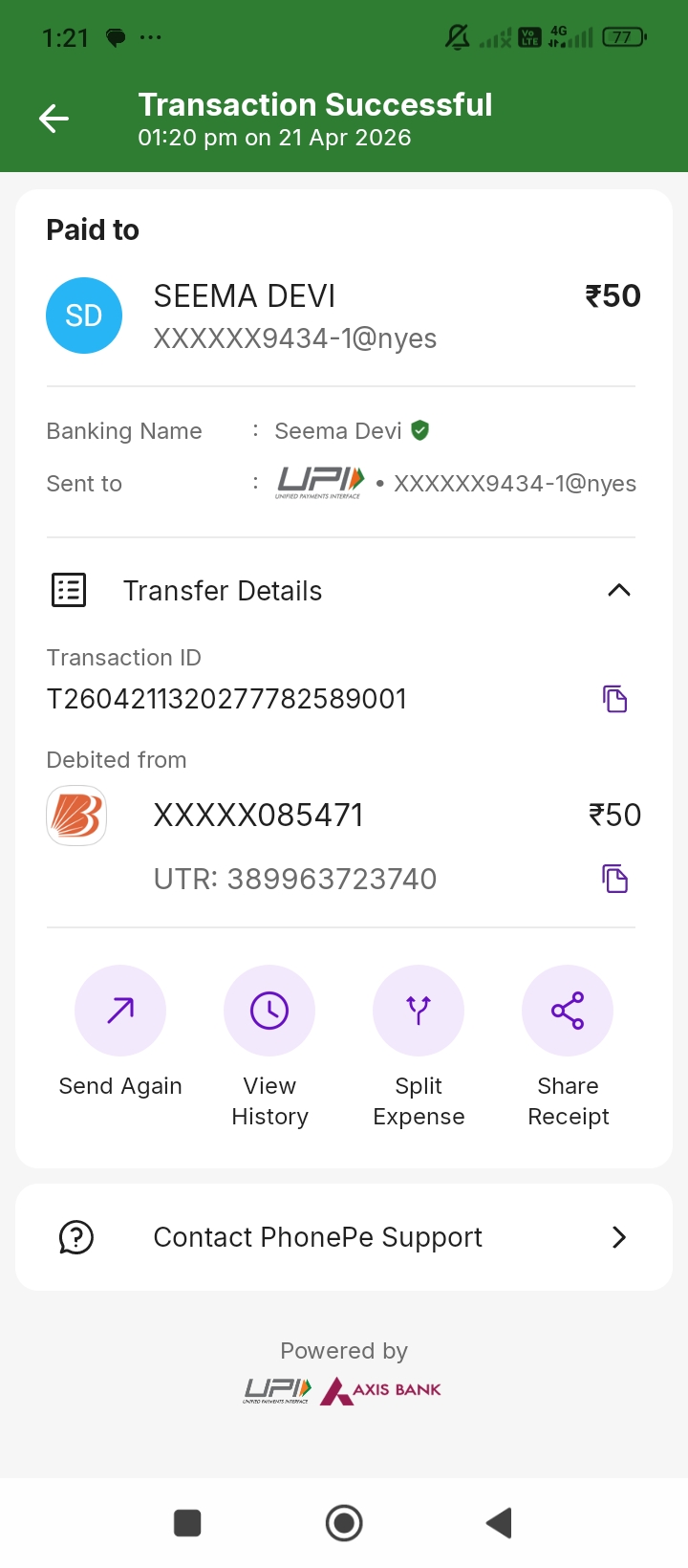Tap the system home button
This screenshot has width=688, height=1568.
coord(344,1522)
